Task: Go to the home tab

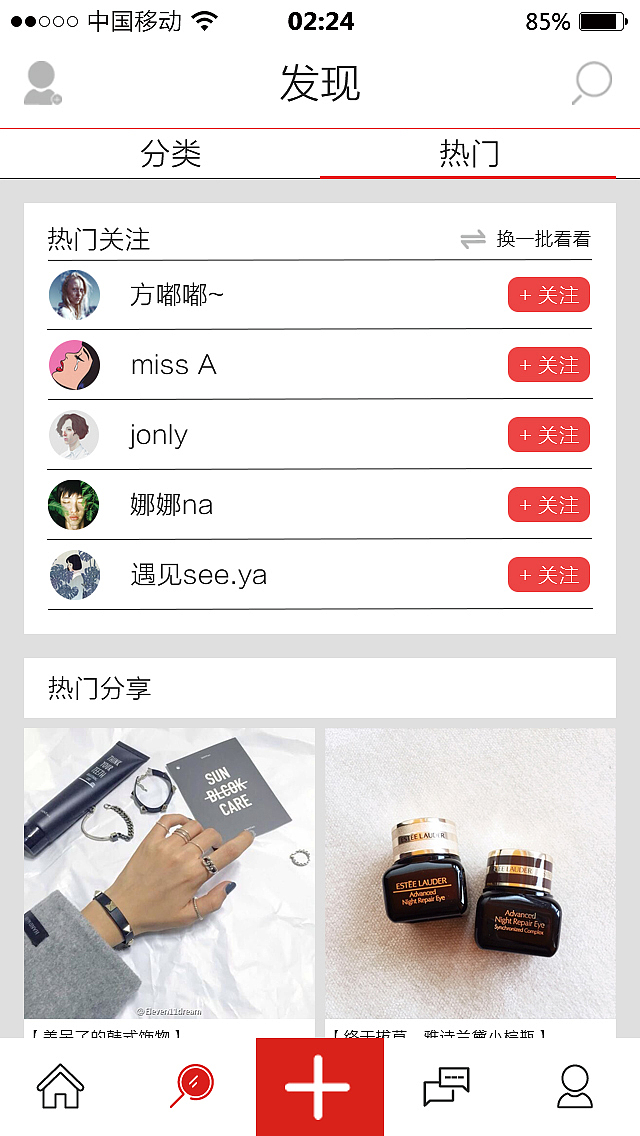Action: click(x=60, y=1087)
